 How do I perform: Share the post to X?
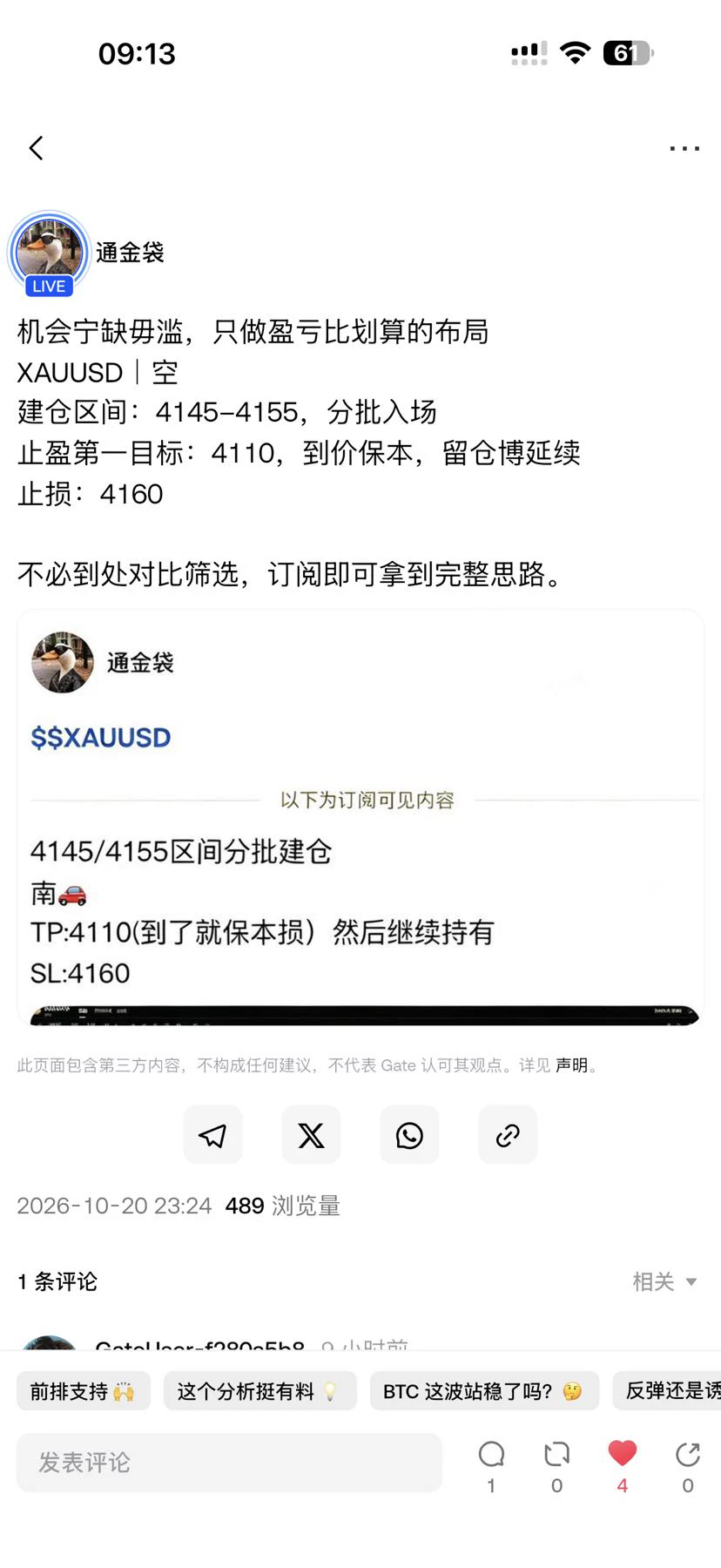[311, 1135]
